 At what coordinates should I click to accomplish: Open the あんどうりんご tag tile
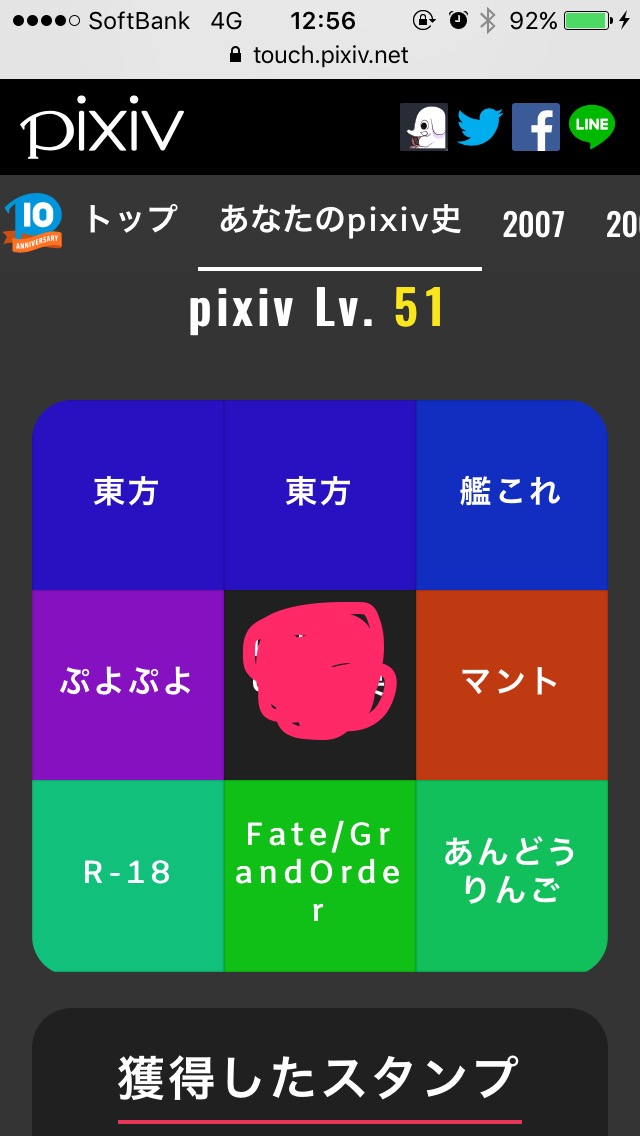point(511,873)
